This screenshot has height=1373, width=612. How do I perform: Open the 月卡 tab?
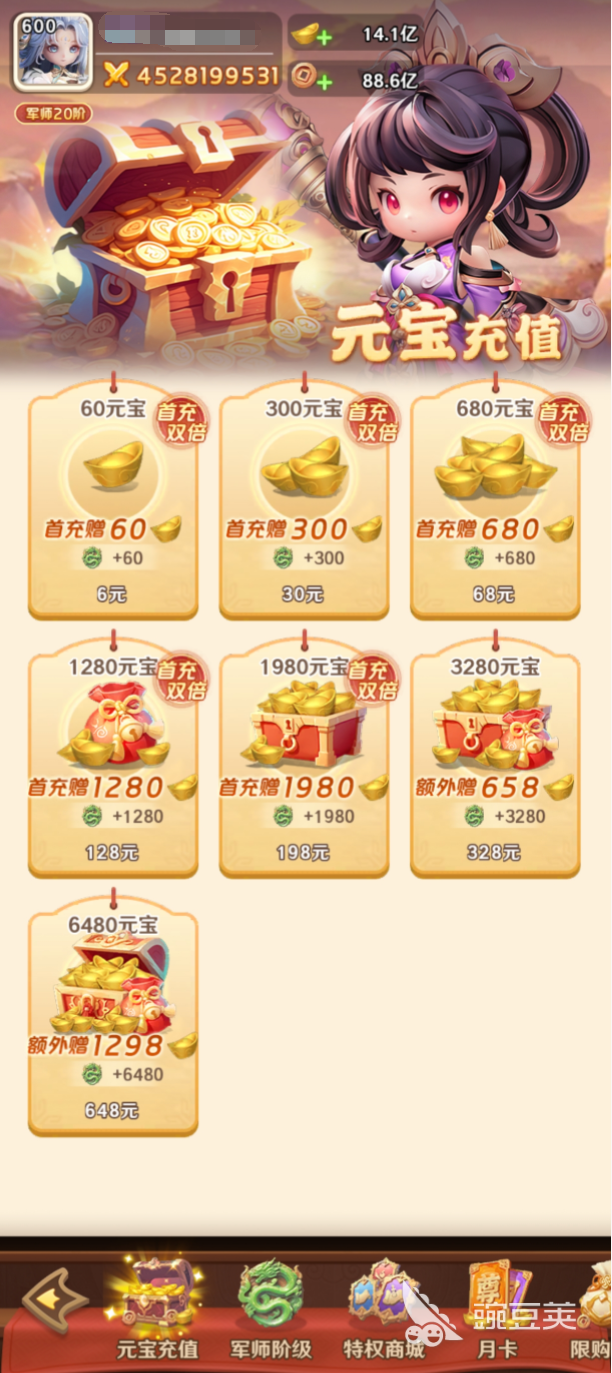[x=497, y=1308]
